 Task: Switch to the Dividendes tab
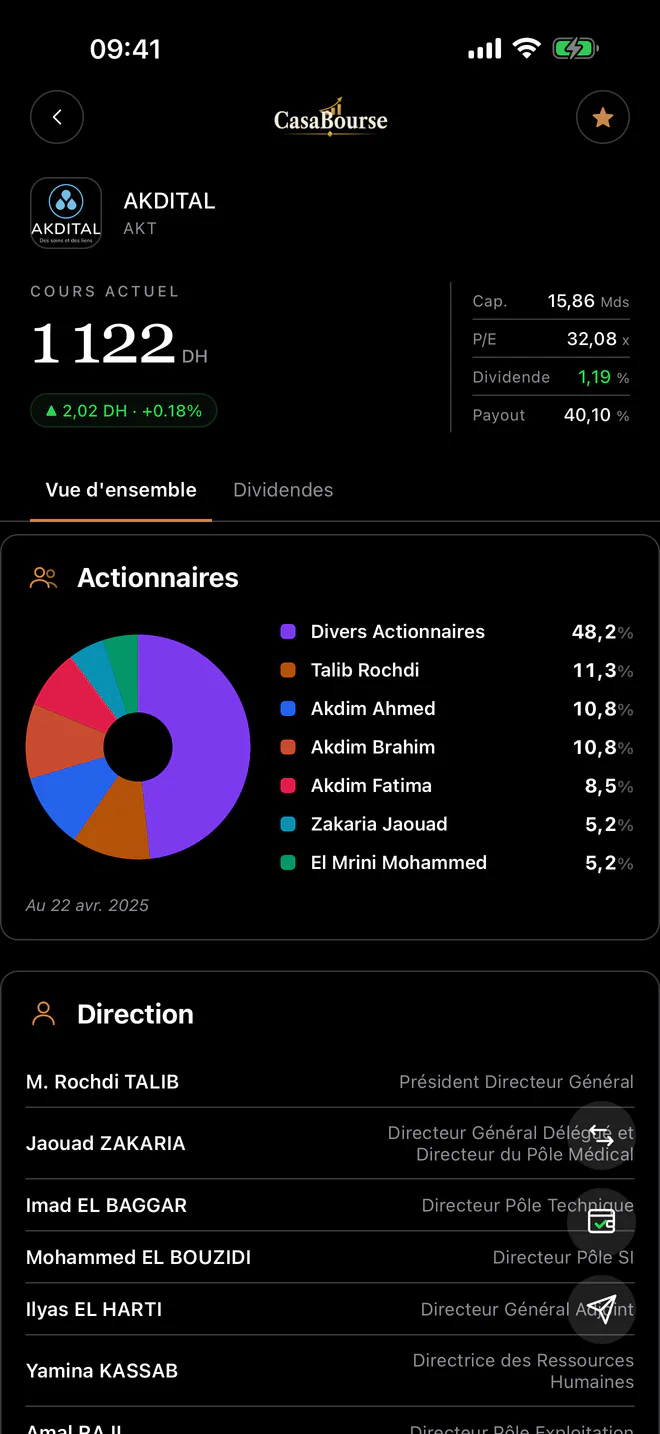(283, 490)
